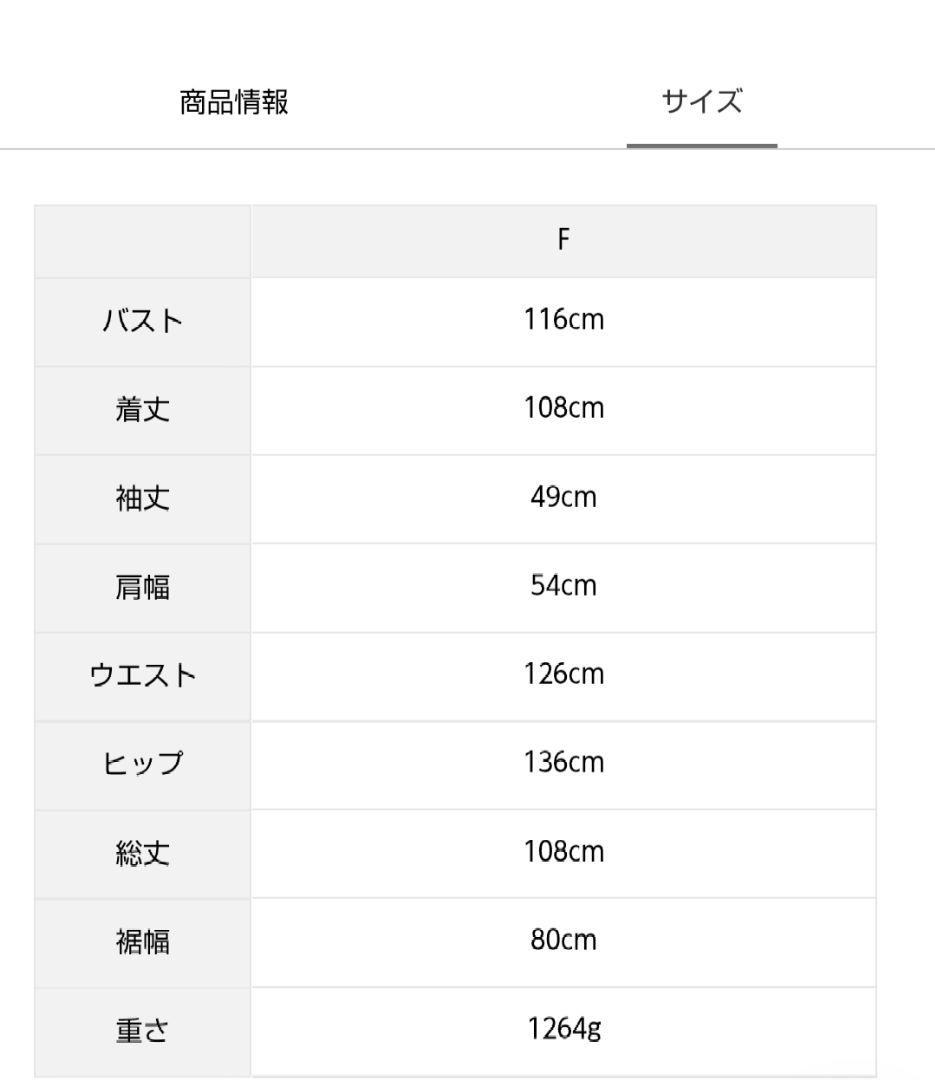The image size is (935, 1080).
Task: Select the 裾幅 hem width label
Action: [141, 940]
